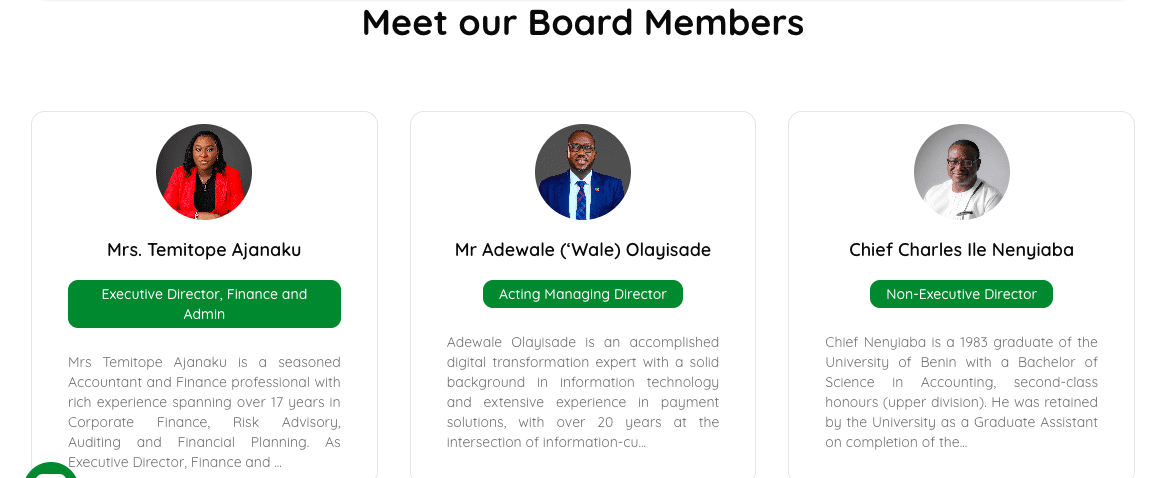Open Chief Charles Ile Nenyiaba's profile card
1165x478 pixels.
(961, 250)
